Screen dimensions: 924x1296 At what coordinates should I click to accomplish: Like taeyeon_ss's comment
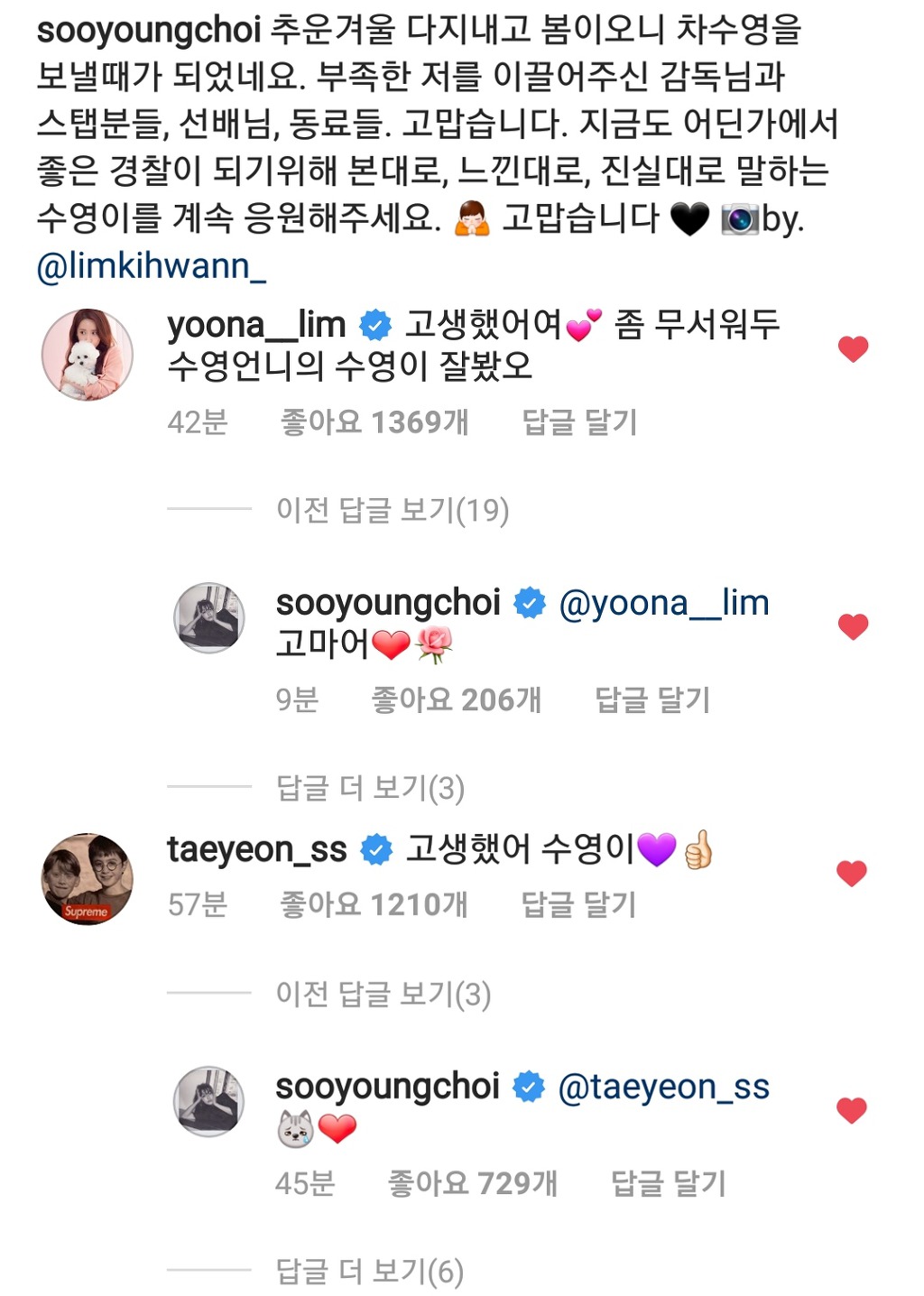tap(851, 873)
